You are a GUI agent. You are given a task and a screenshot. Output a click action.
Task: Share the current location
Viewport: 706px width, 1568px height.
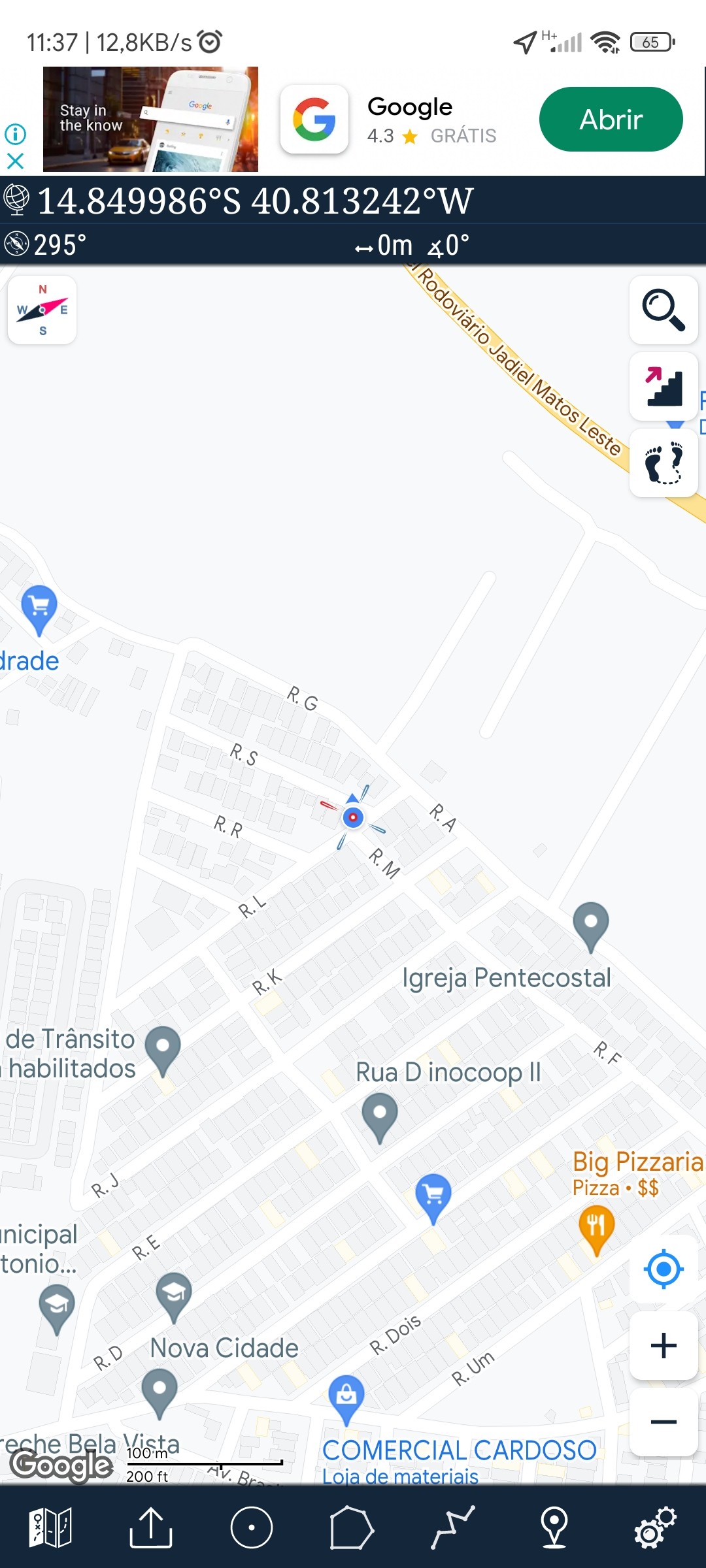151,1527
